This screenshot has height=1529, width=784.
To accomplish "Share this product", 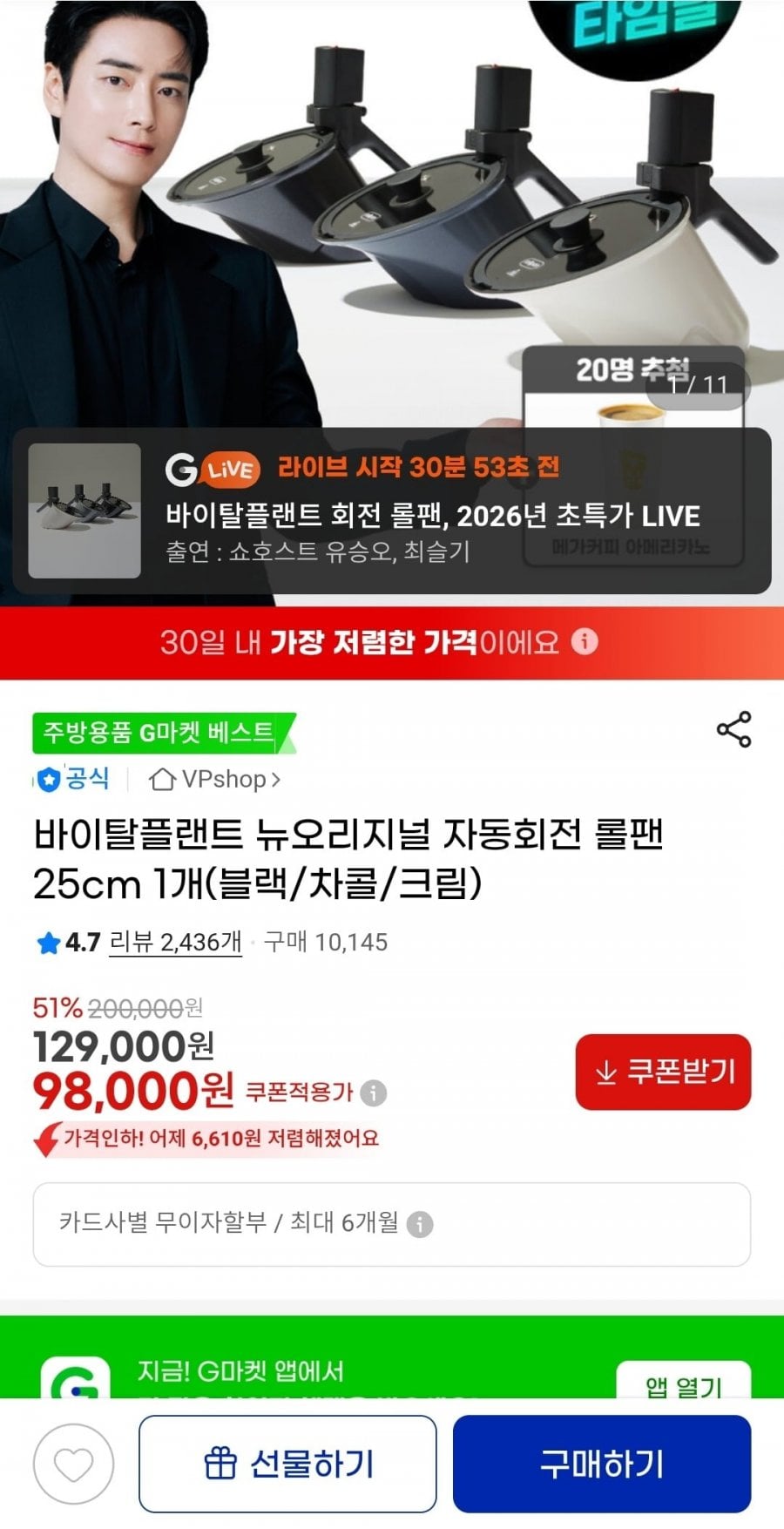I will [733, 729].
